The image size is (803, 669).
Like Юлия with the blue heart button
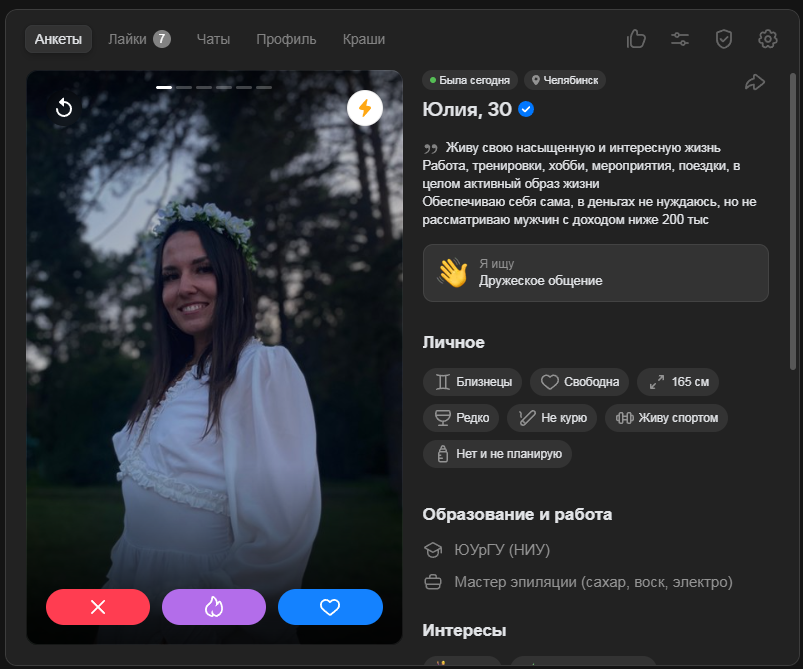click(330, 607)
